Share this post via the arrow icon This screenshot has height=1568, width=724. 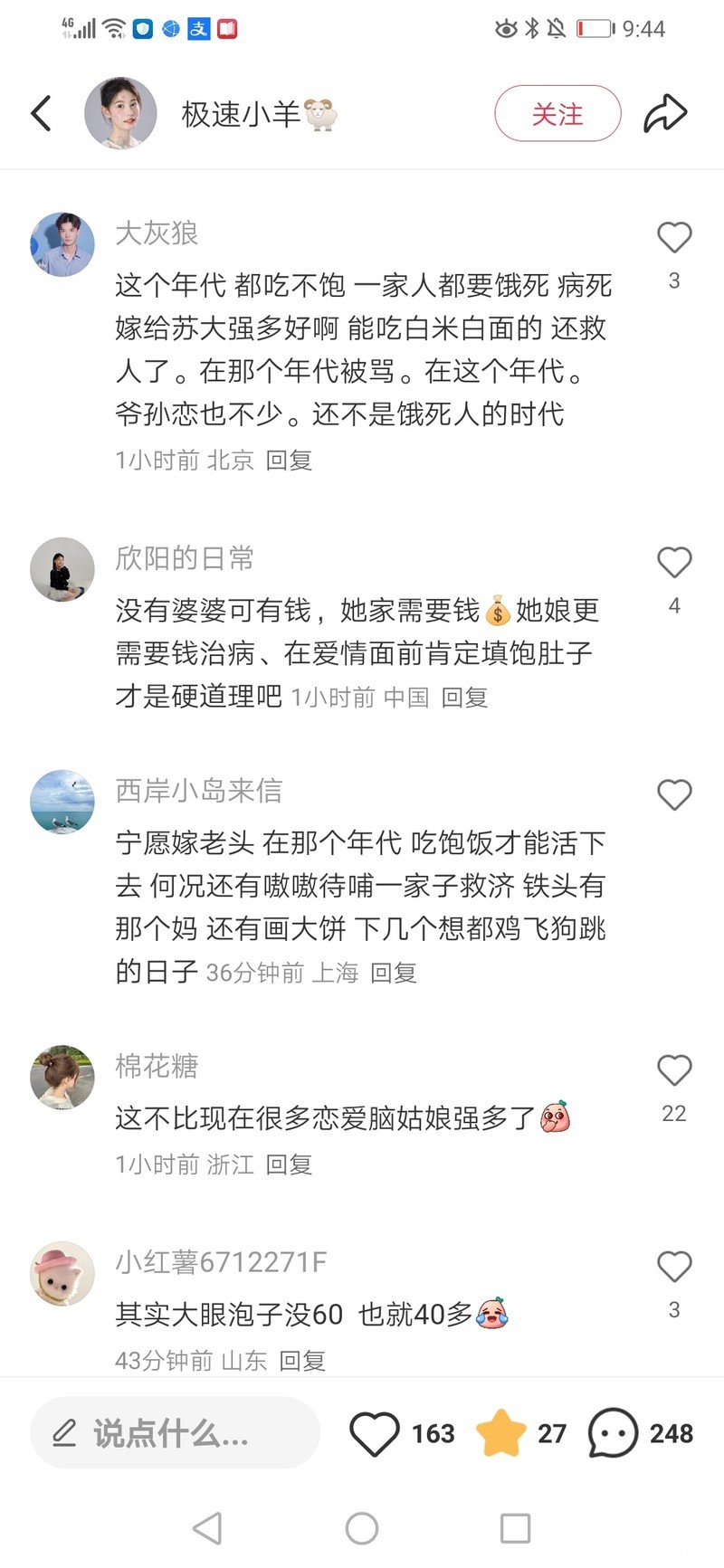(665, 114)
